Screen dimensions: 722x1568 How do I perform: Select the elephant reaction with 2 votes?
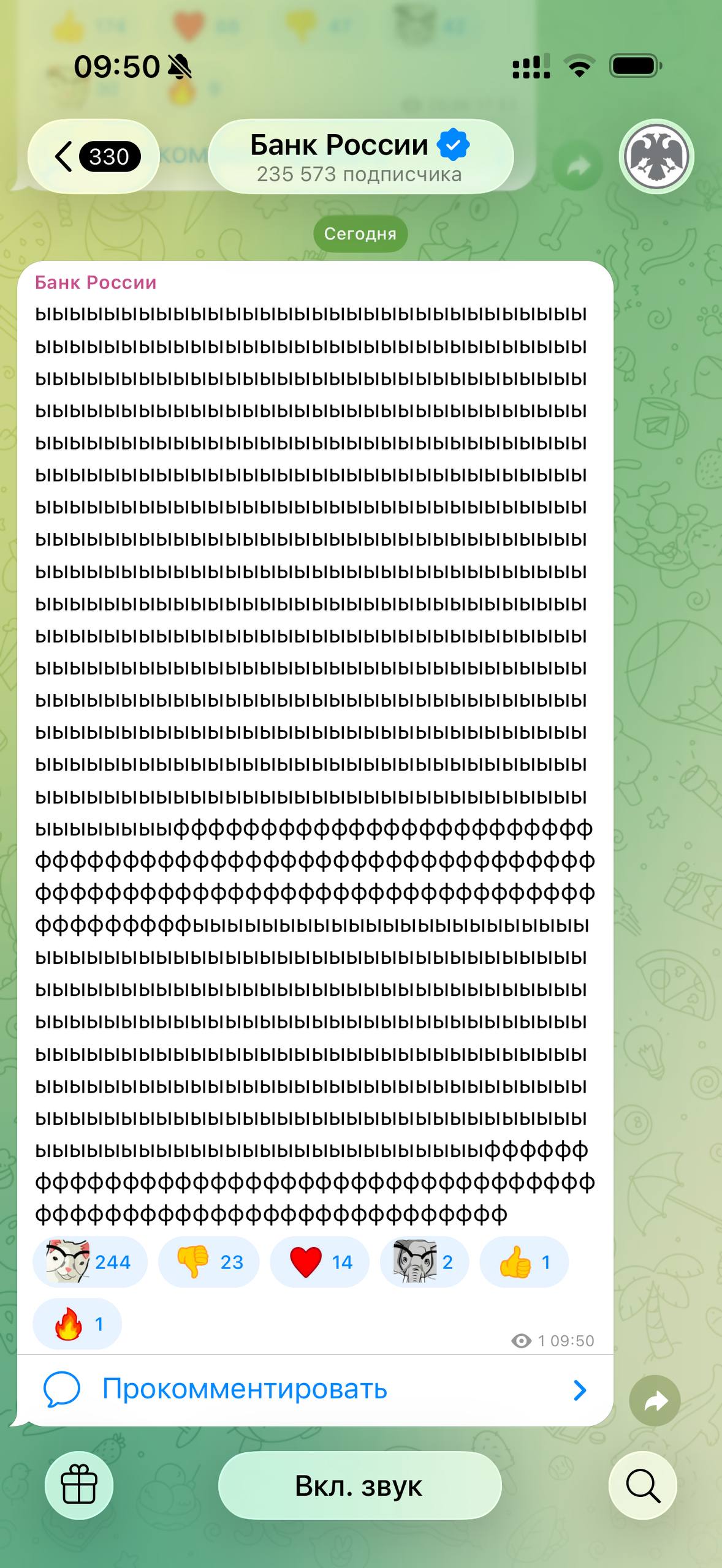click(424, 1262)
